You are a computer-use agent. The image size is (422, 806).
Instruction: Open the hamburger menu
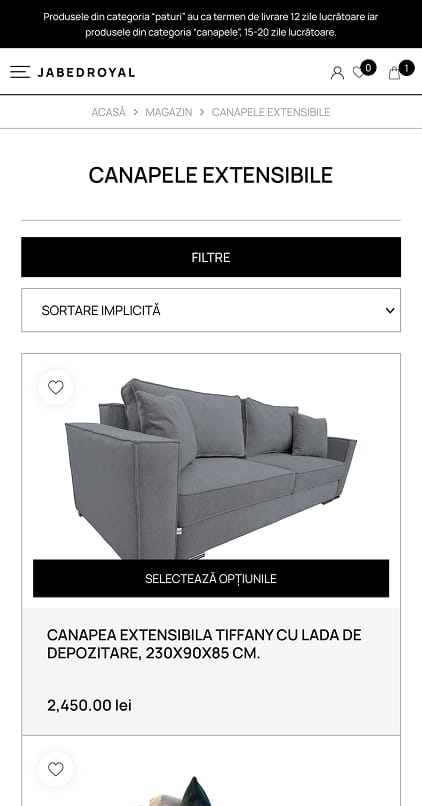[x=20, y=72]
